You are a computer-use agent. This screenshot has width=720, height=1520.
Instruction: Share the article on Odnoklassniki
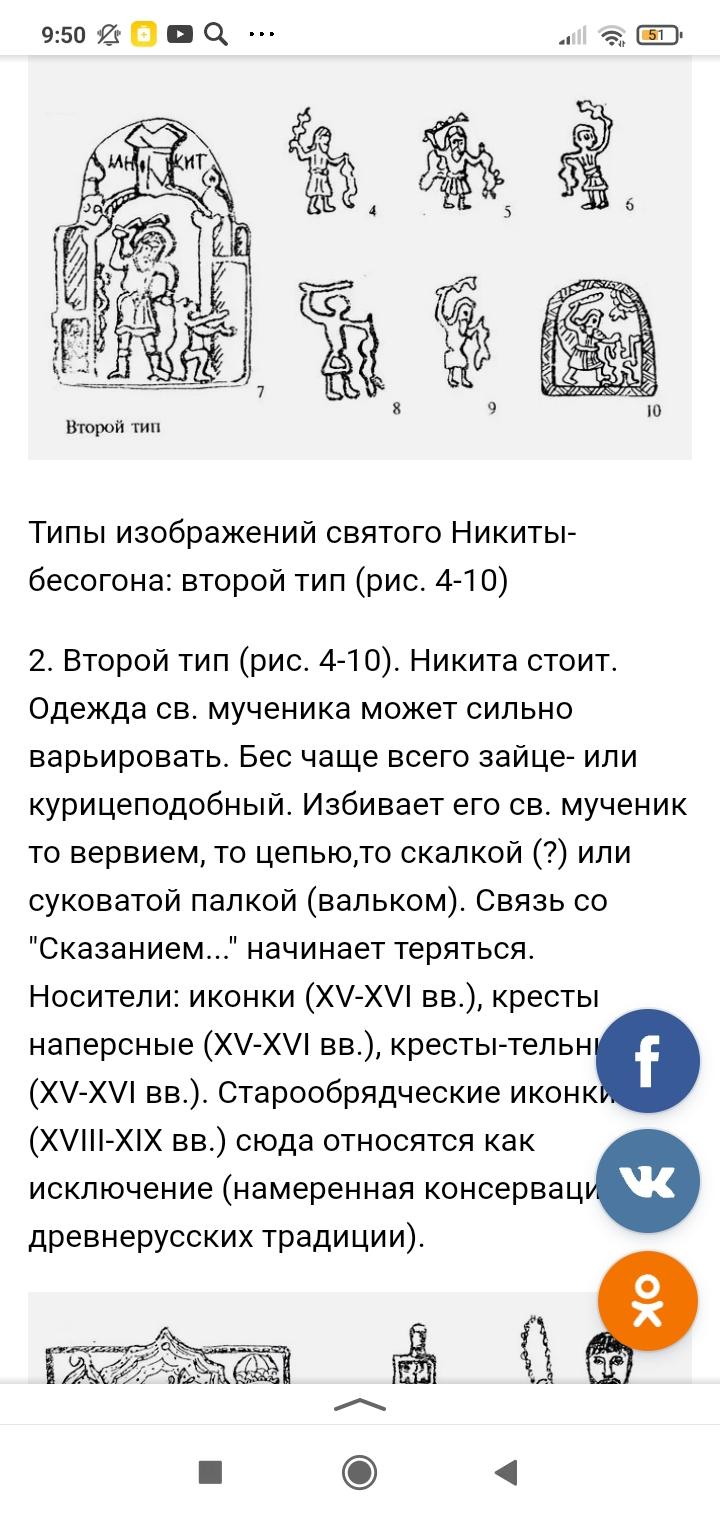point(647,1302)
